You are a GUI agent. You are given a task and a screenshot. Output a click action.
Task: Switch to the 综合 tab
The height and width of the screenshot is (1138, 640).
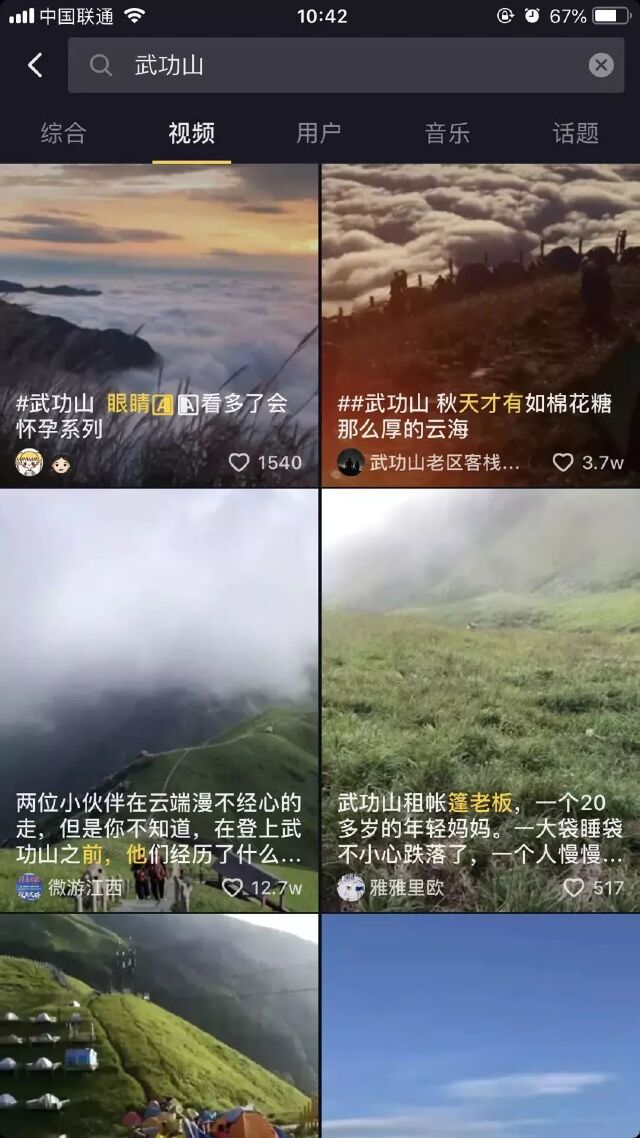63,133
